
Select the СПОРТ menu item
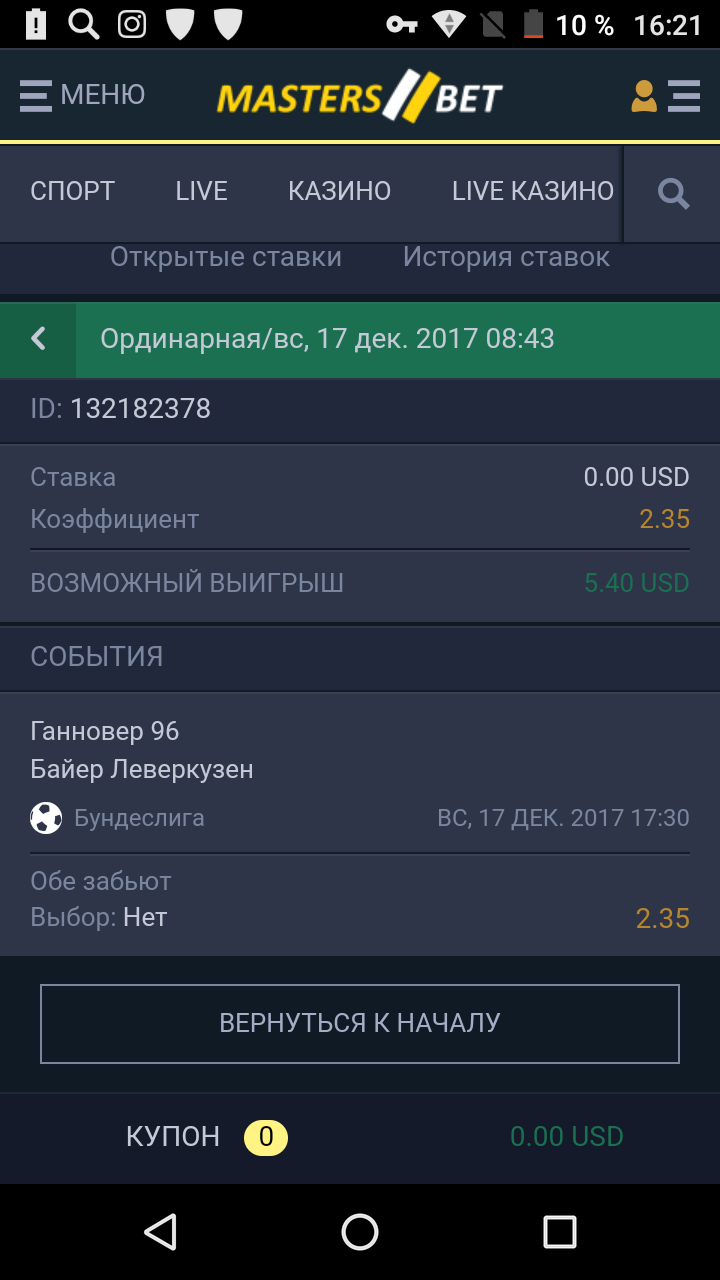point(71,190)
